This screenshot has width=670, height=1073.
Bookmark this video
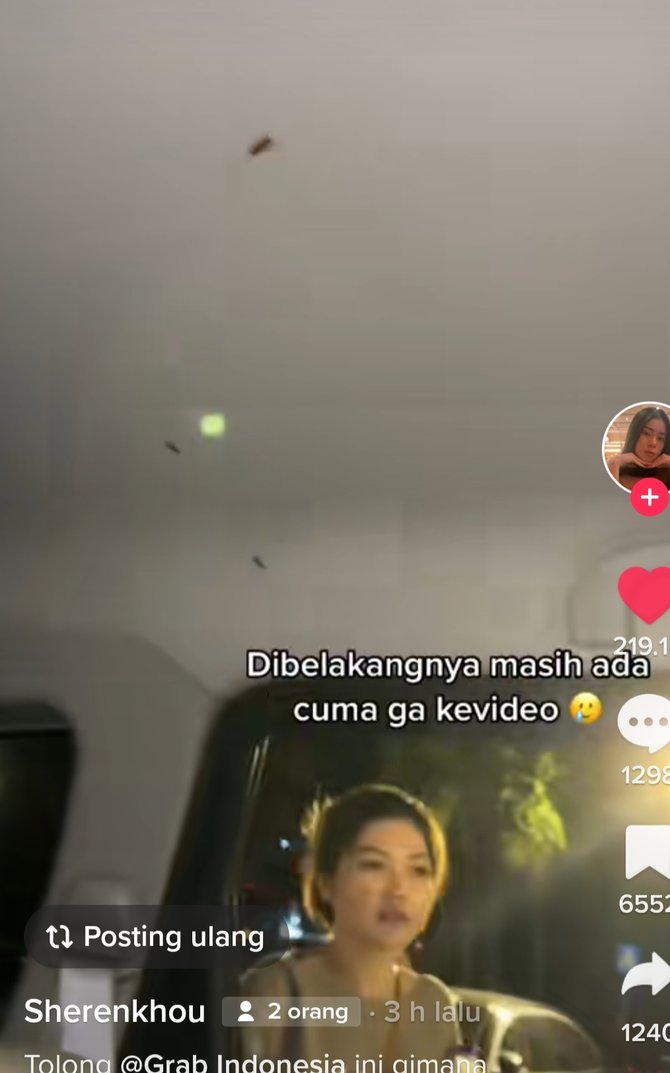(647, 853)
